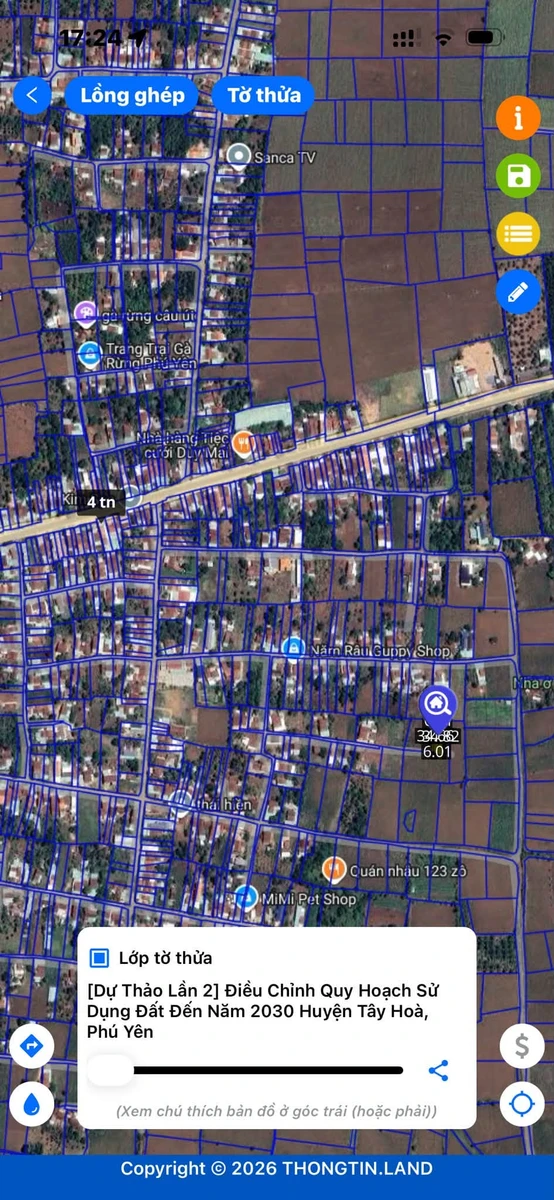Center map on my location
Viewport: 554px width, 1200px height.
click(x=522, y=1104)
